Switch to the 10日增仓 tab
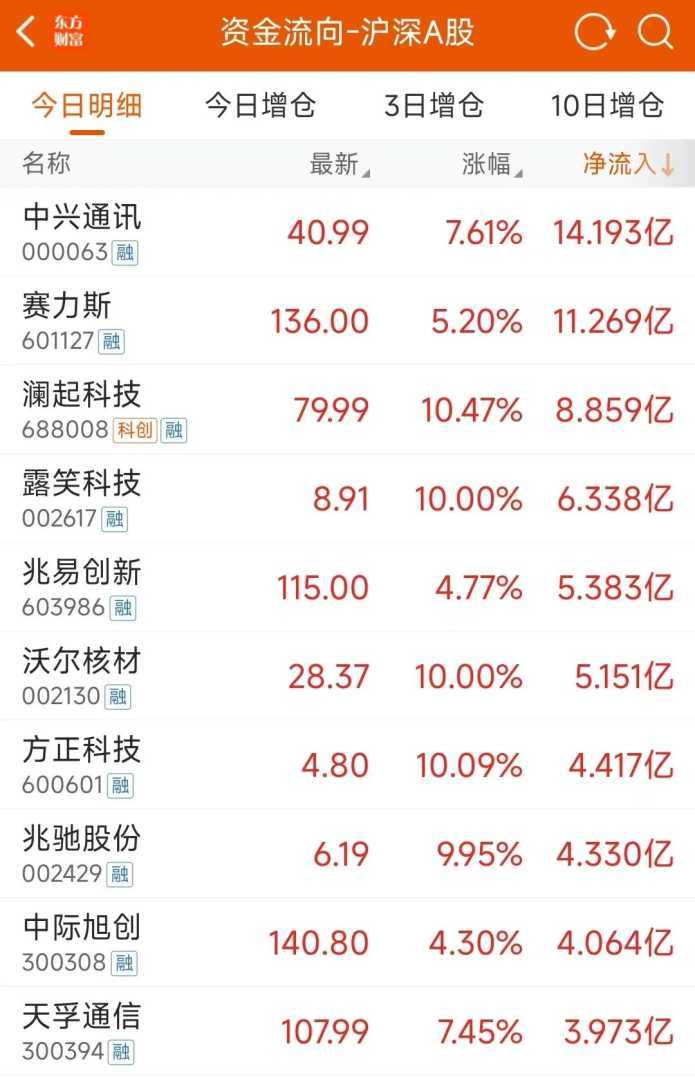Viewport: 695px width, 1080px height. pos(607,105)
